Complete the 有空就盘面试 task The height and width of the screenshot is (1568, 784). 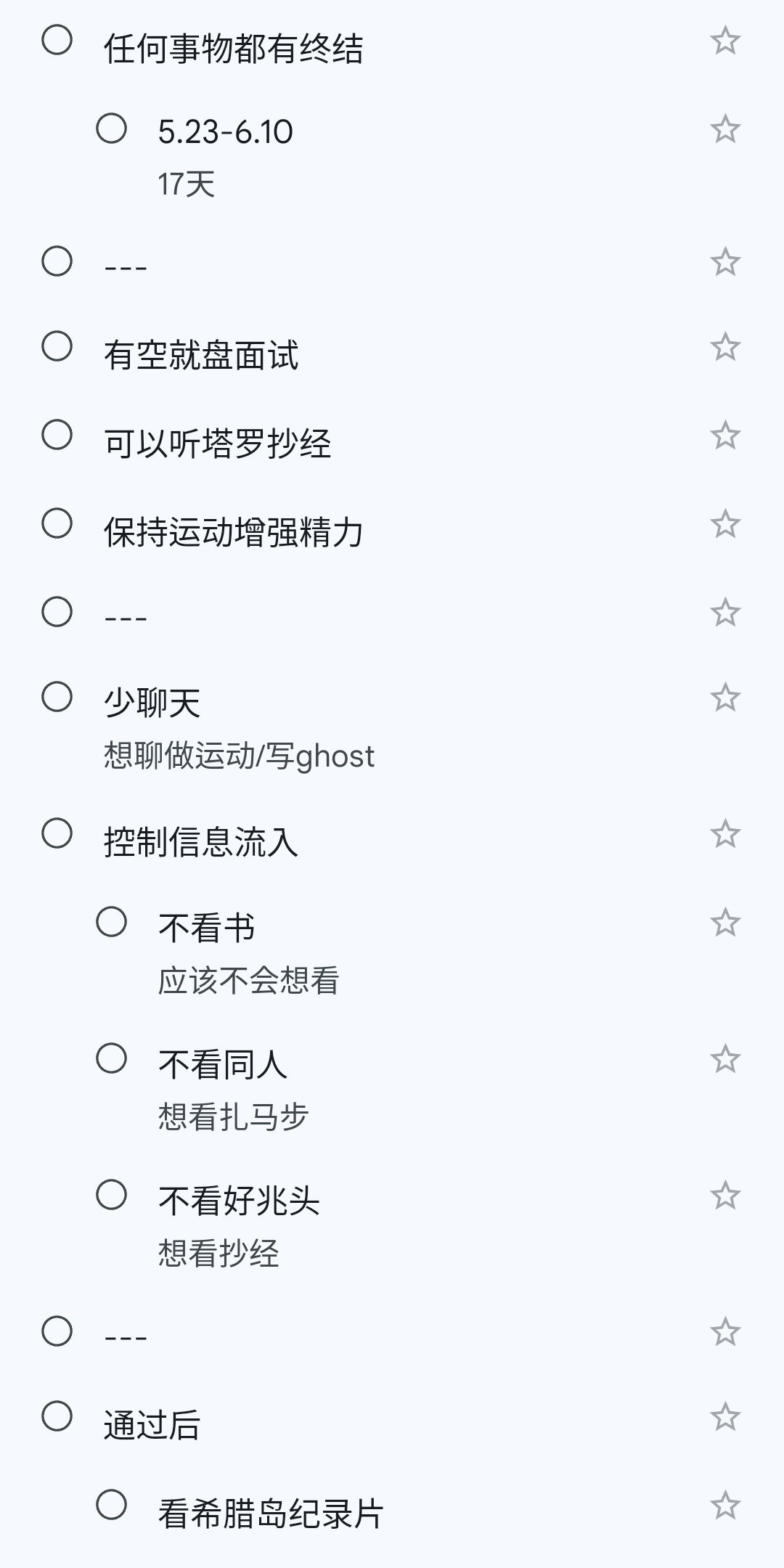click(57, 346)
